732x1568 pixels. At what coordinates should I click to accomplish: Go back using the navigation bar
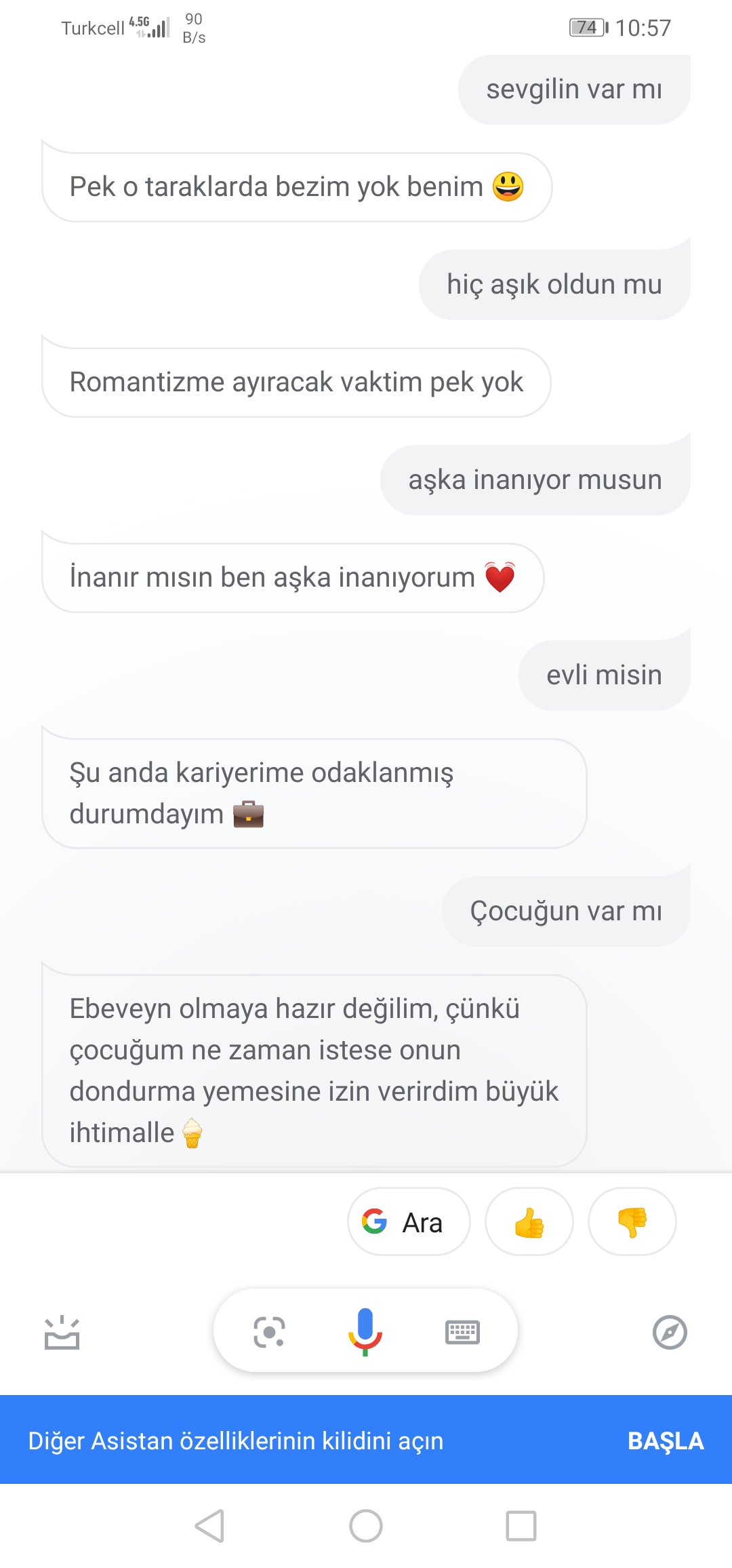209,1526
